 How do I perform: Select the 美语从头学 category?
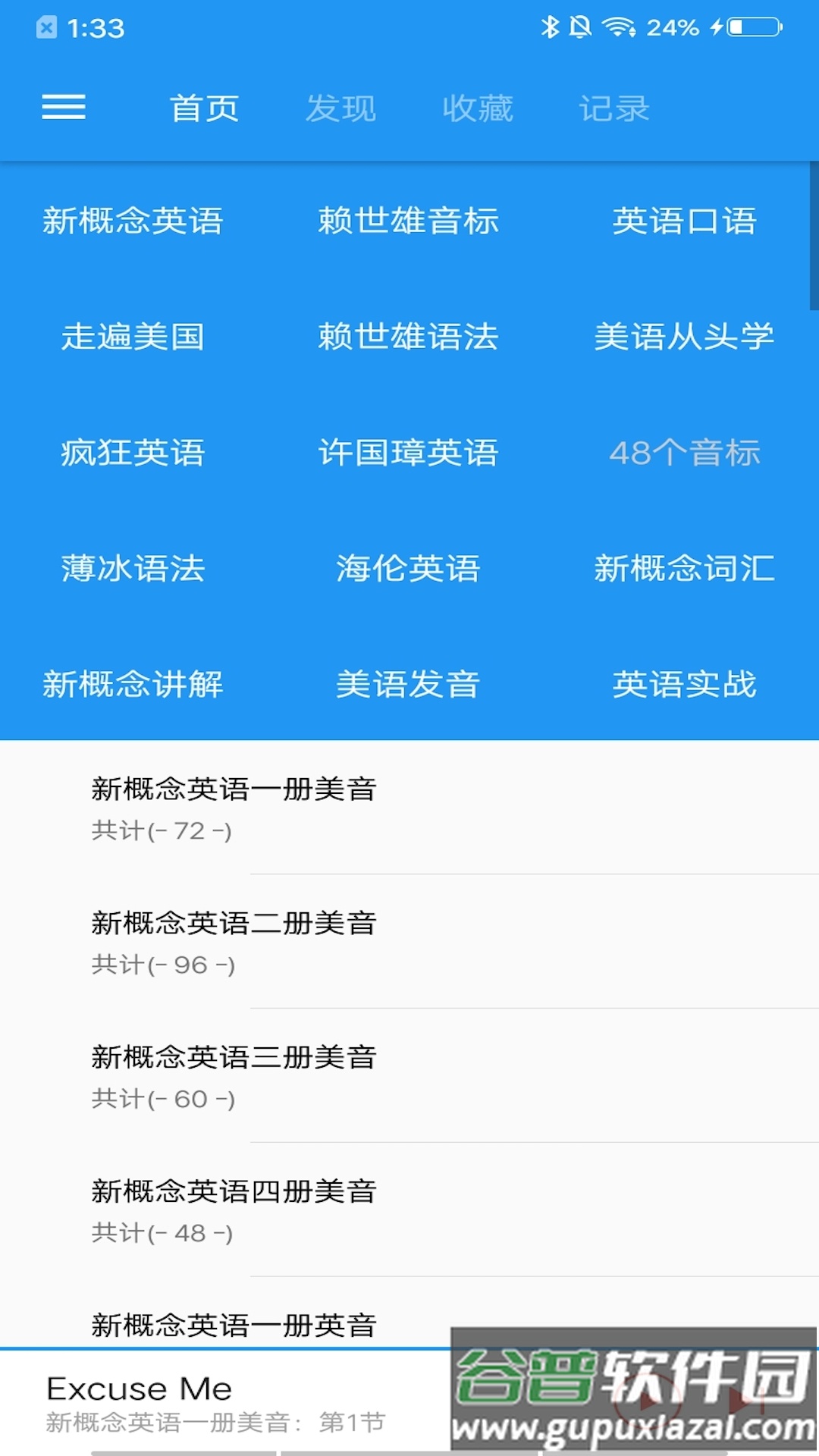pyautogui.click(x=684, y=337)
